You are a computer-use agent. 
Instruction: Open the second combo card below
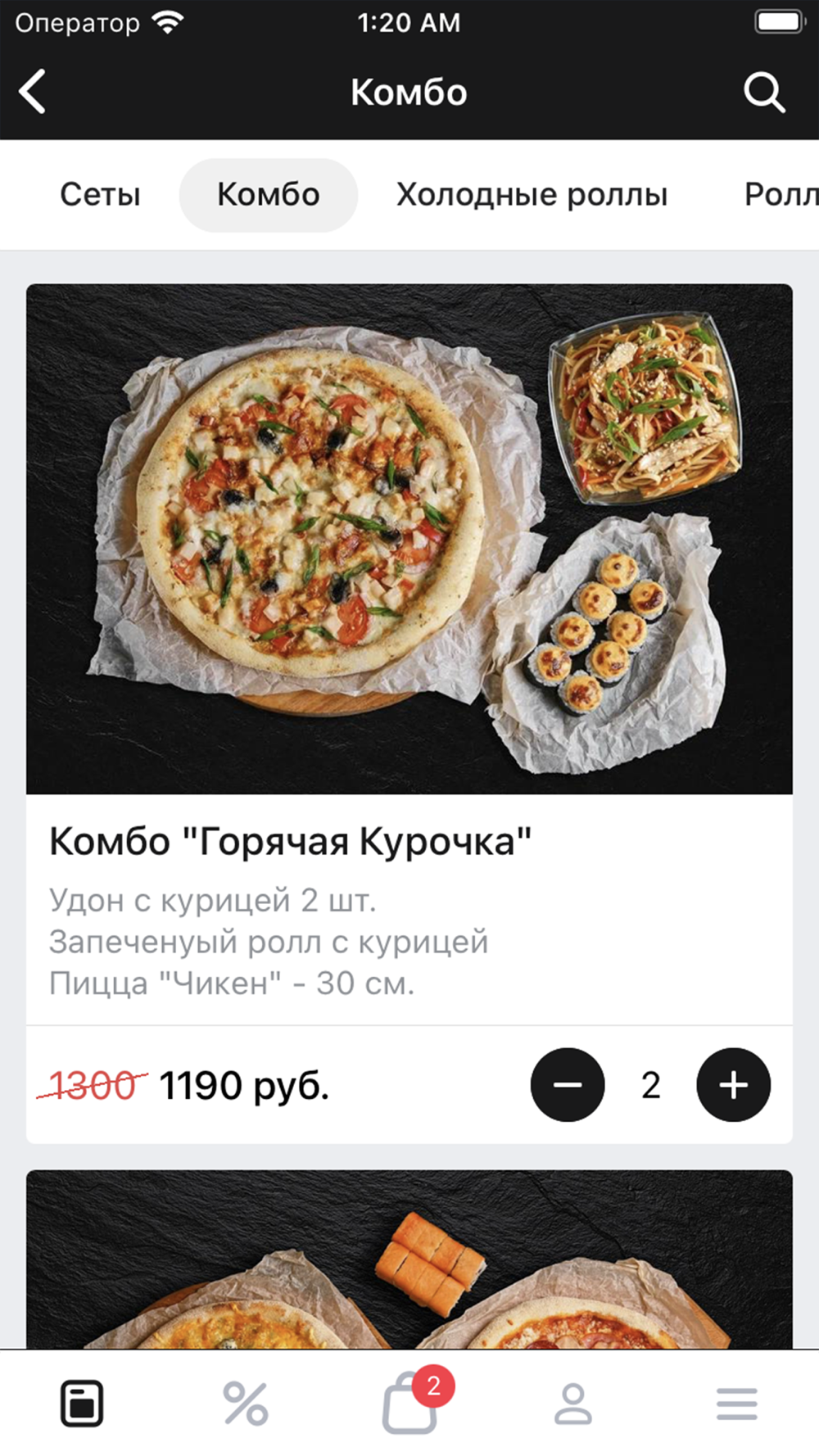tap(409, 1259)
